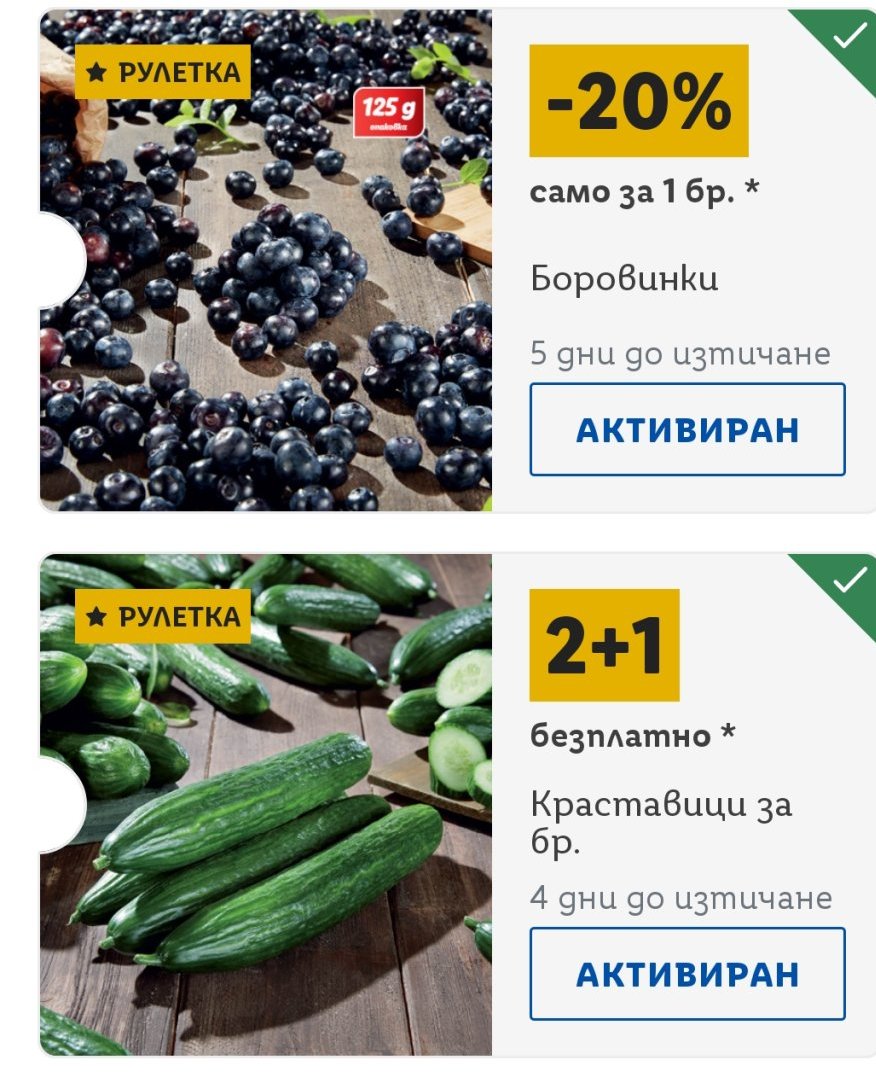The height and width of the screenshot is (1075, 876).
Task: Tap АКТИВИРАН button on the Боровинки coupon
Action: point(687,429)
